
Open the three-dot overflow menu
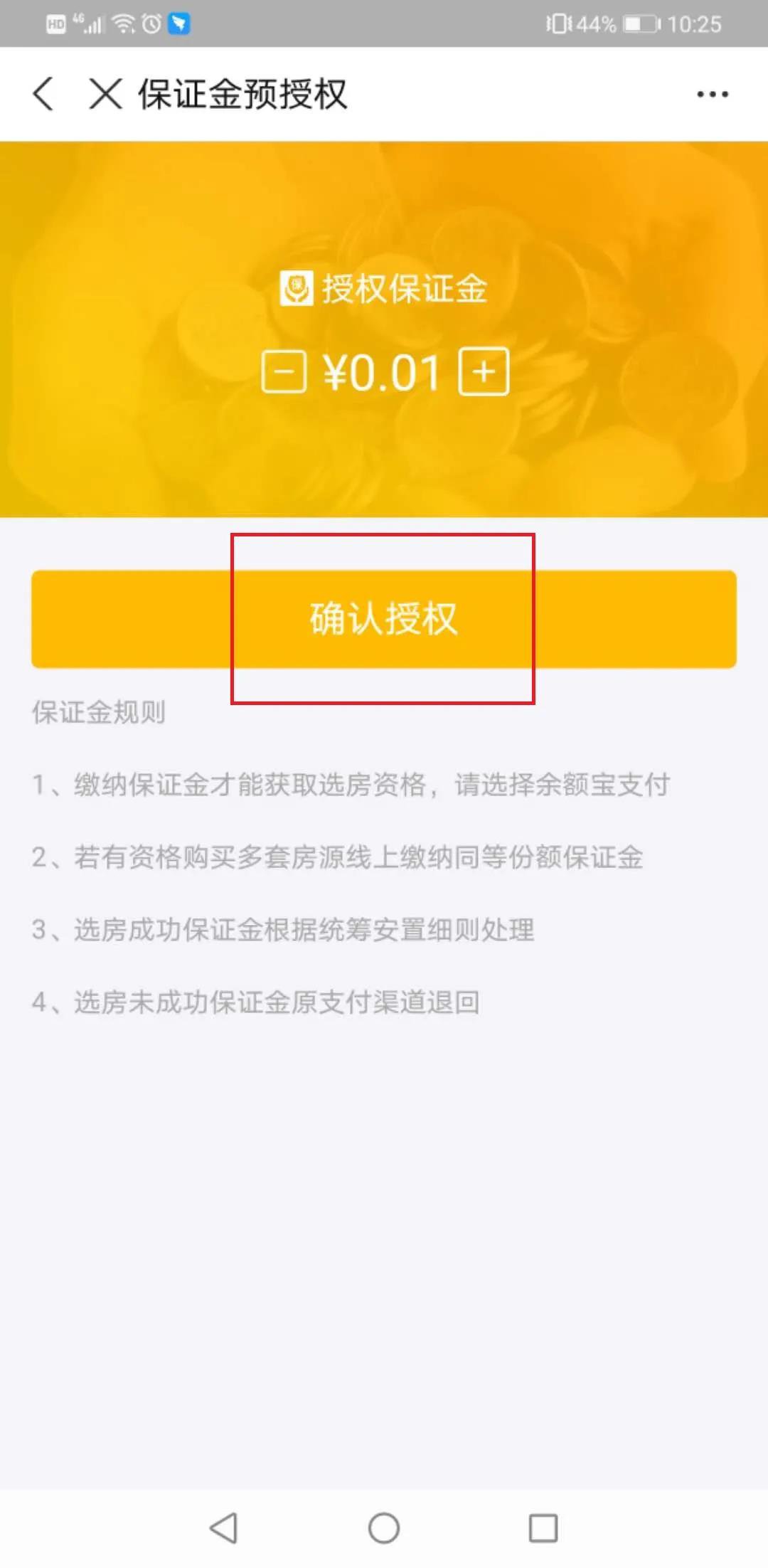pos(712,94)
